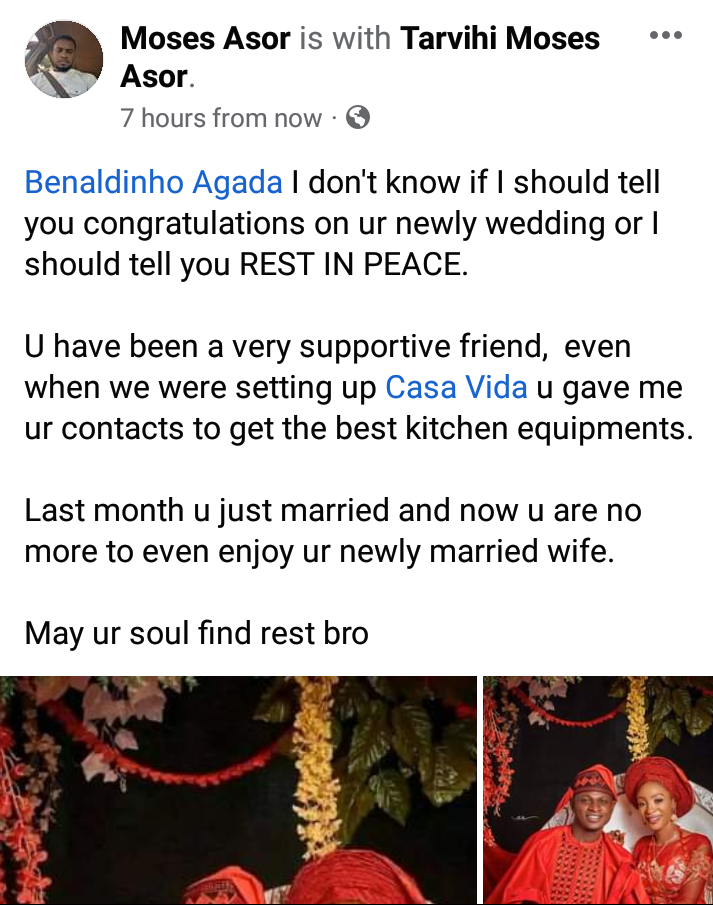View the large left wedding photo

pyautogui.click(x=238, y=790)
